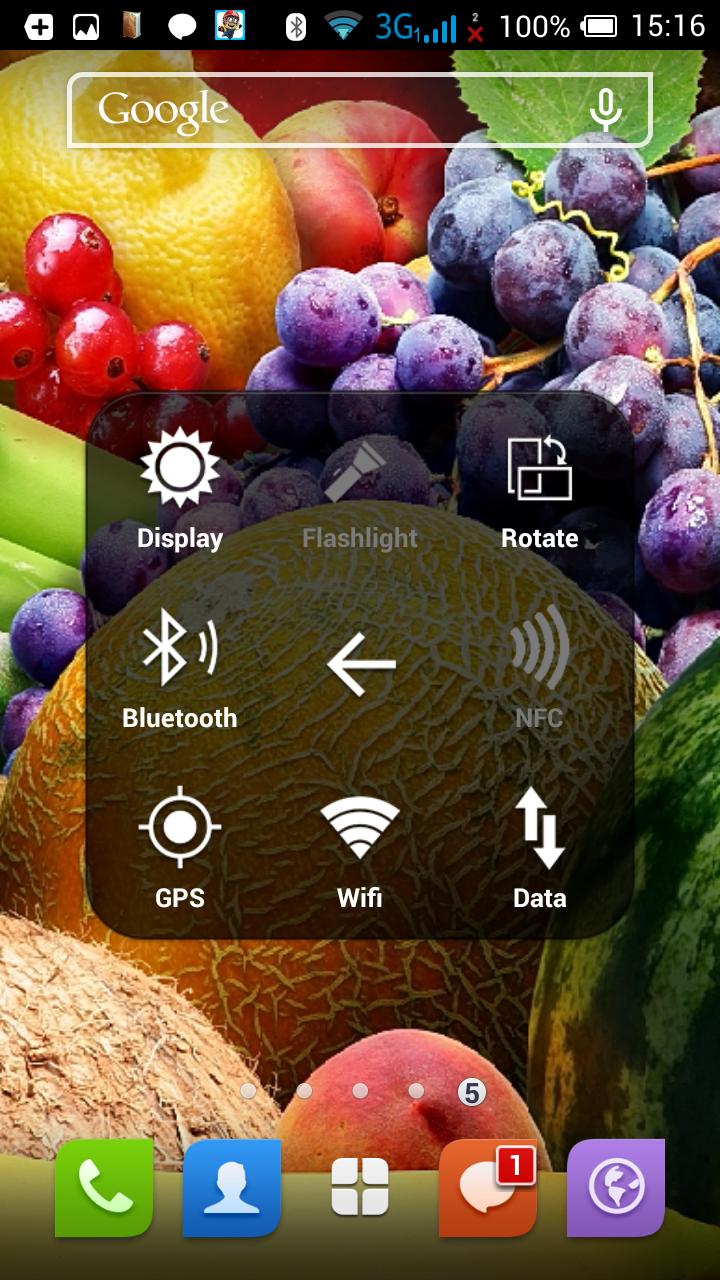Open the Phone dialer app
The image size is (720, 1280).
[104, 1188]
